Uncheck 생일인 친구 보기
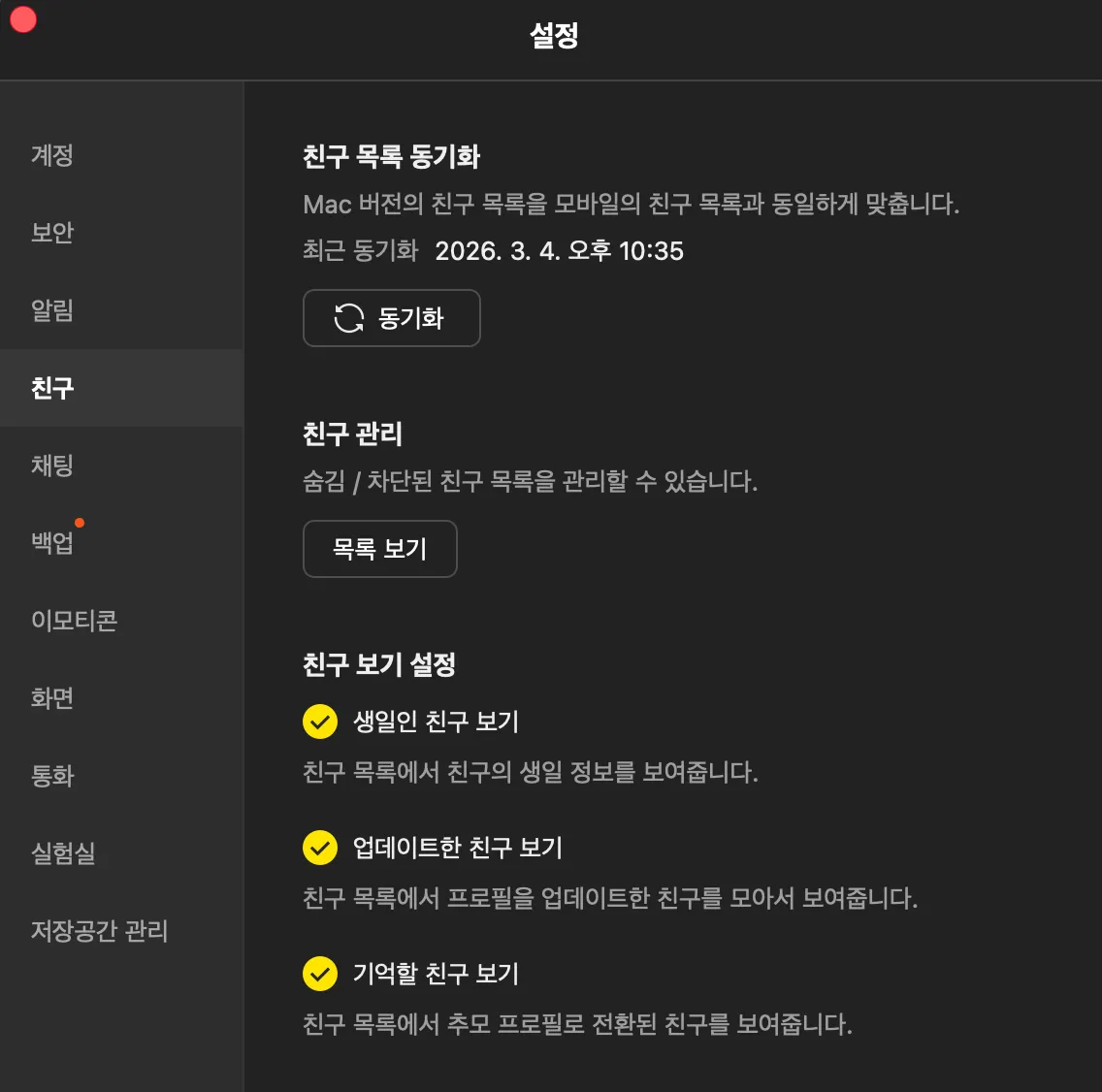Image resolution: width=1102 pixels, height=1092 pixels. click(320, 722)
